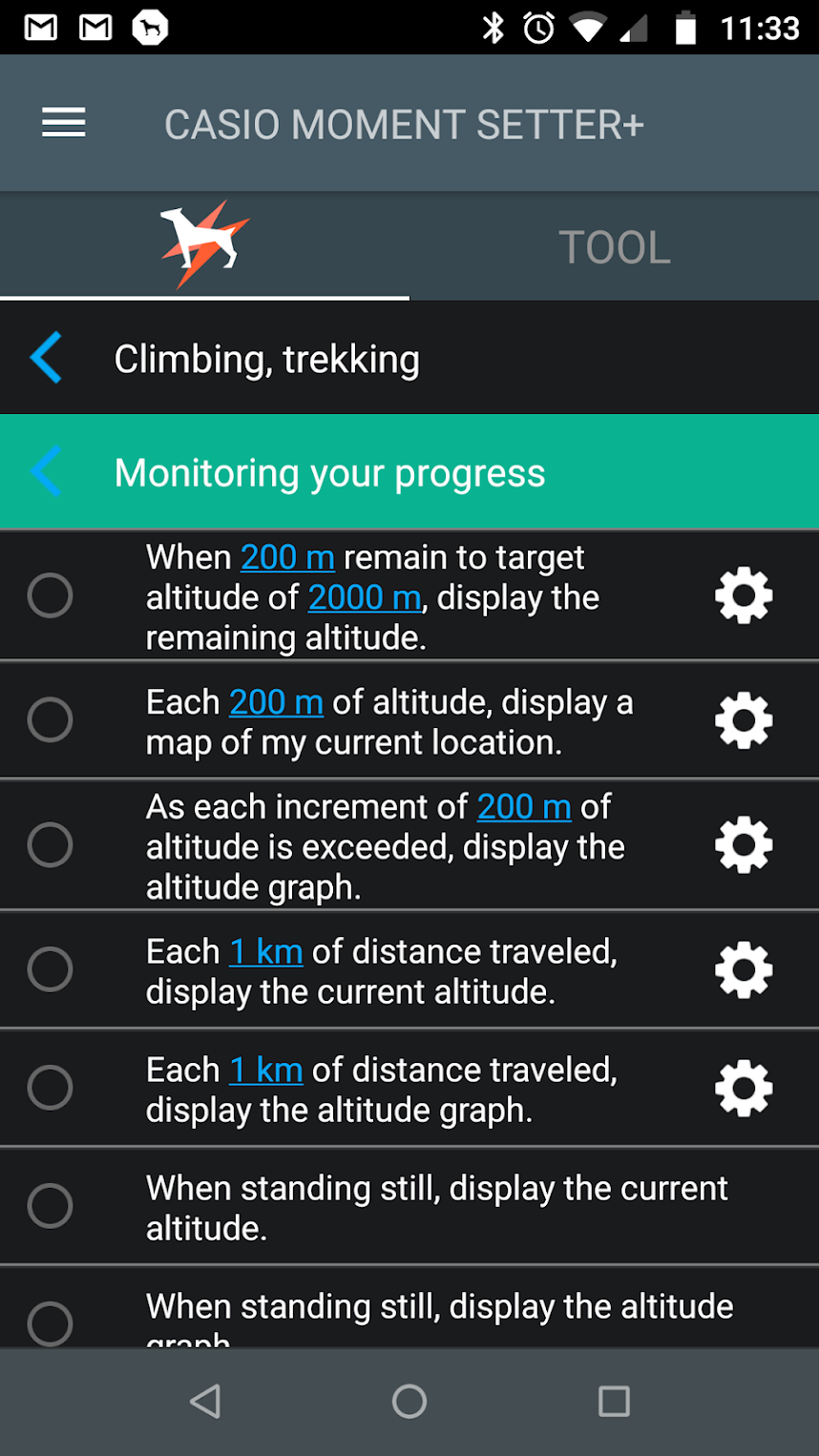
Task: Open settings for distance altitude graph option
Action: click(x=744, y=1088)
